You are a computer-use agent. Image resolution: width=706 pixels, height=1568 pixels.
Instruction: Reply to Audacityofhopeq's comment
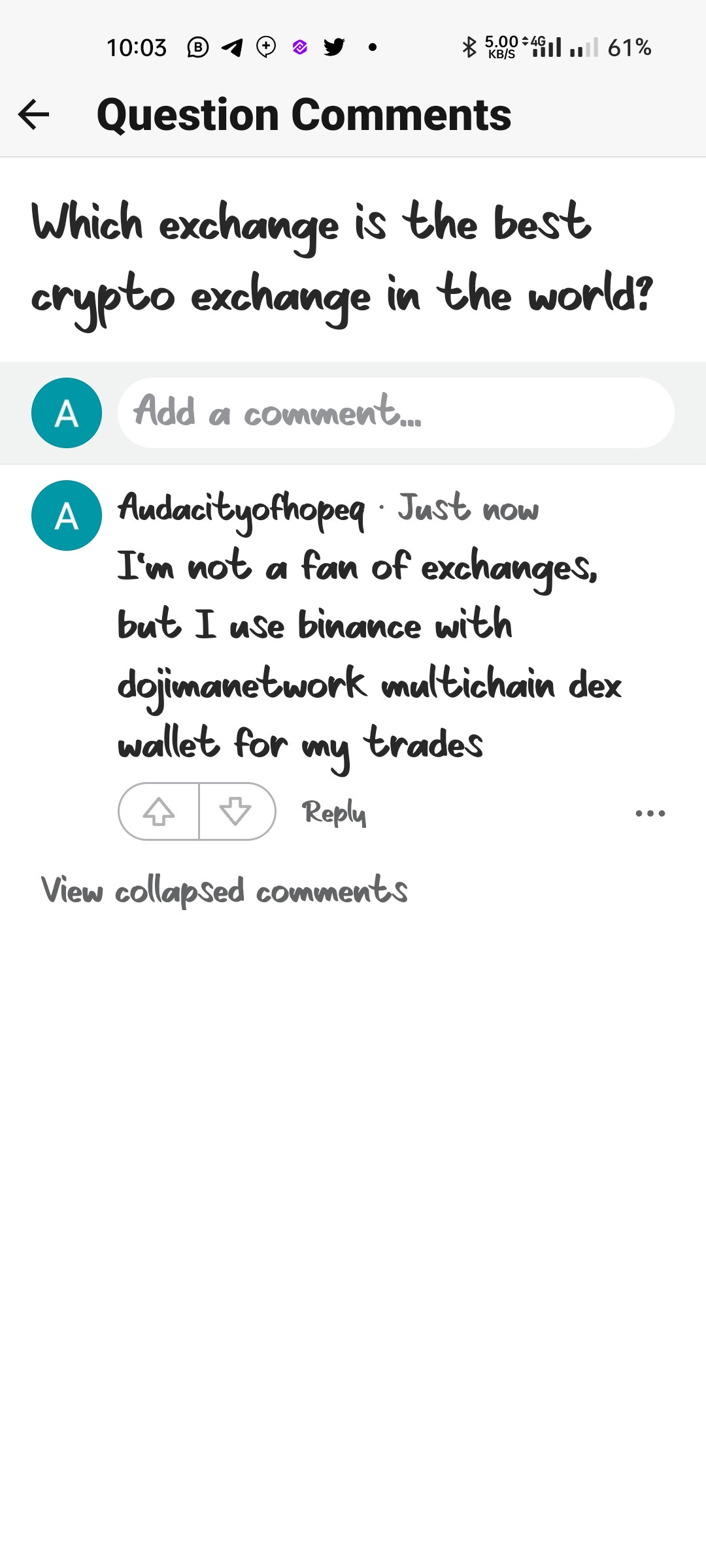coord(334,813)
